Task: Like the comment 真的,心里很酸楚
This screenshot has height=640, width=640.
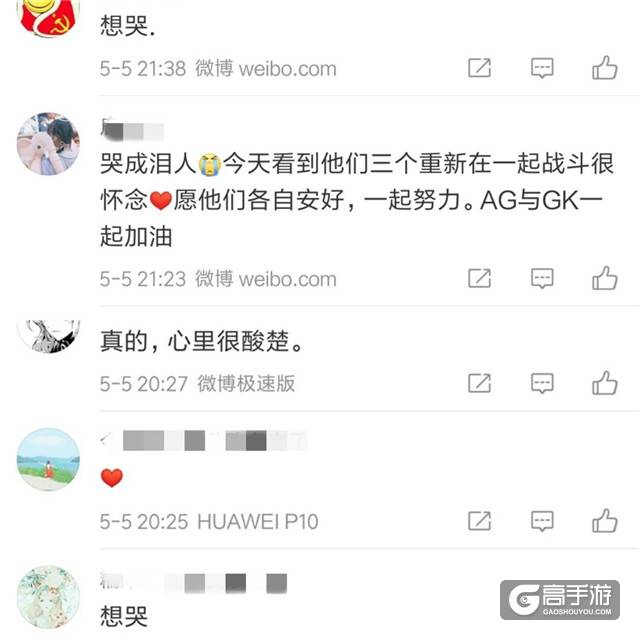Action: click(604, 383)
